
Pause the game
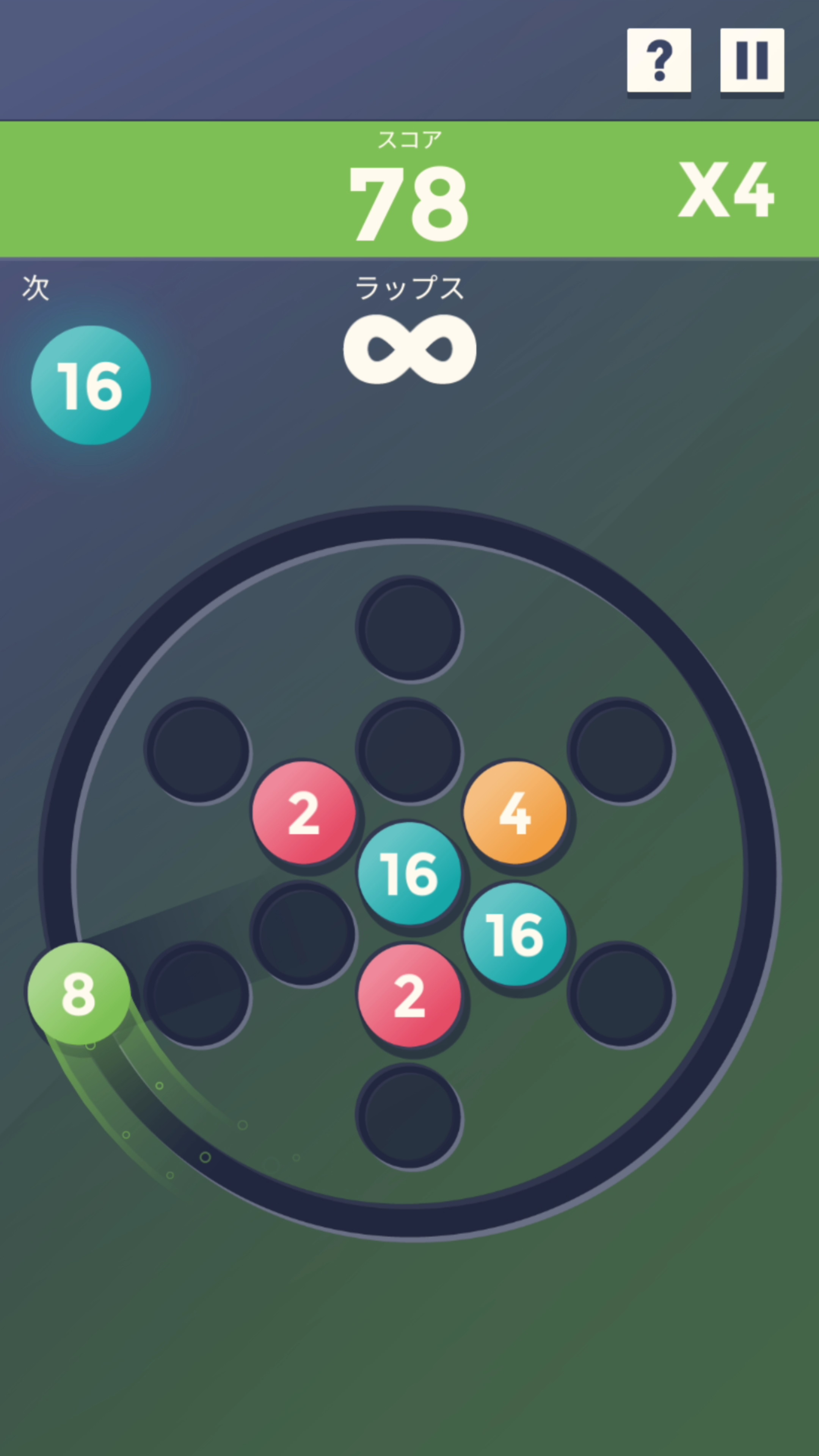(x=752, y=61)
